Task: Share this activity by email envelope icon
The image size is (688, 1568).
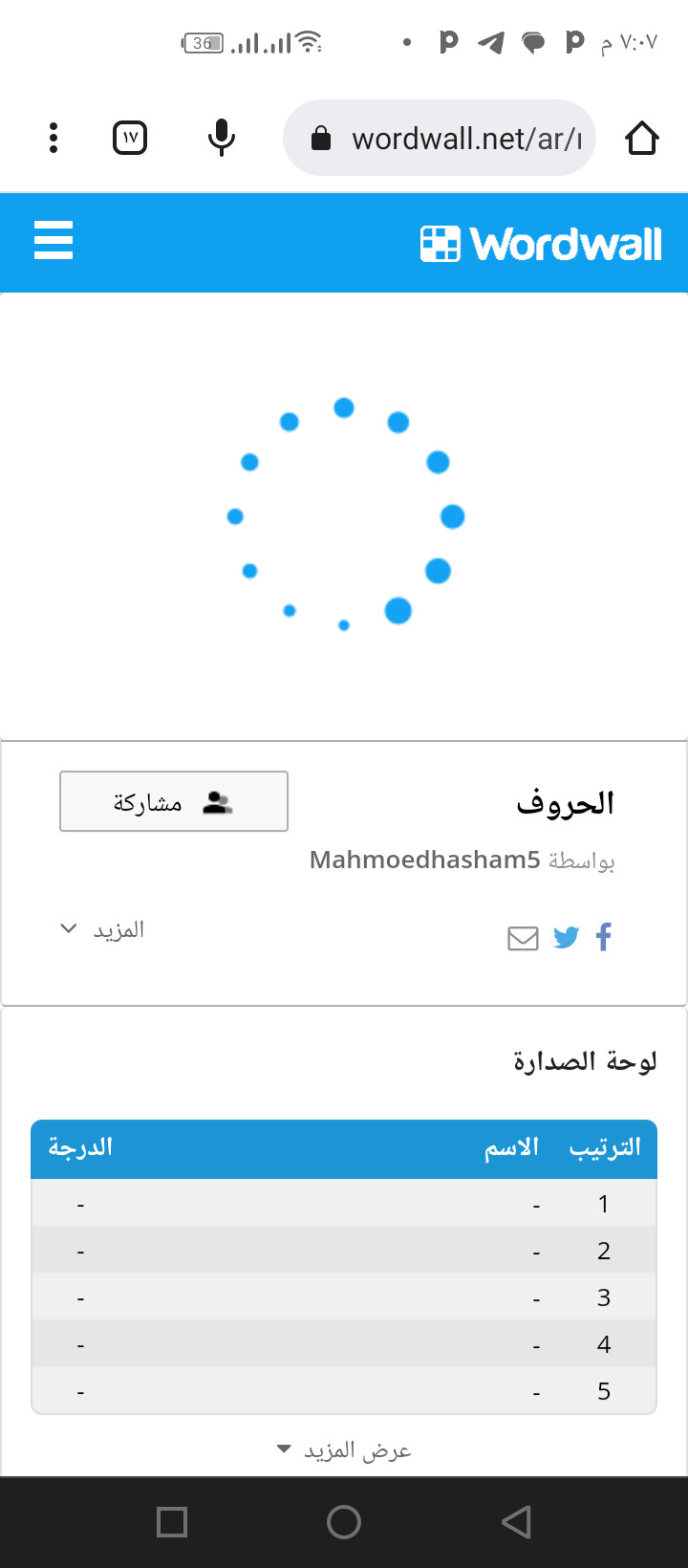Action: pyautogui.click(x=523, y=939)
